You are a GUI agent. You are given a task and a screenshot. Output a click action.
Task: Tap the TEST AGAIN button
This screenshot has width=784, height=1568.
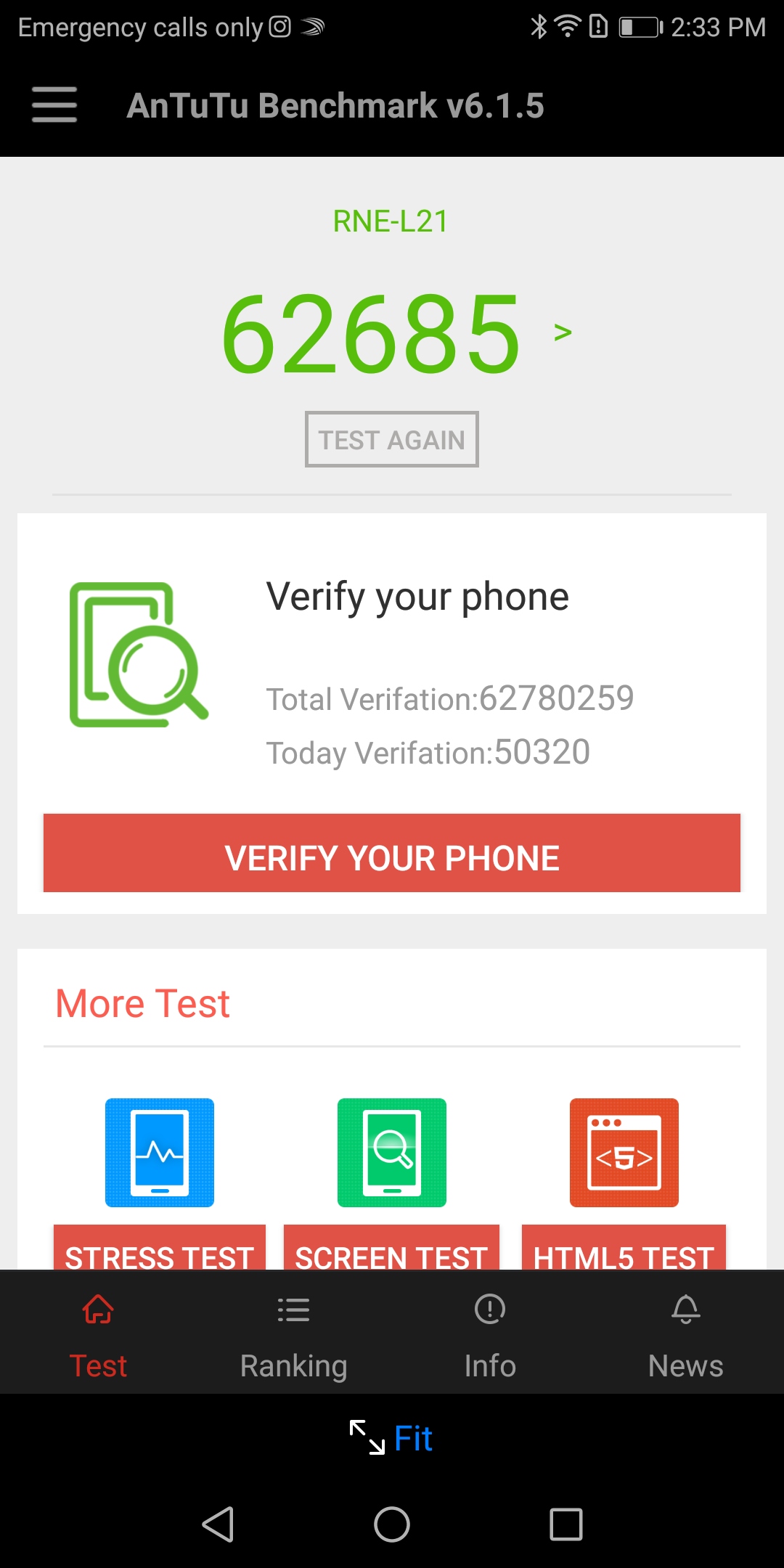pyautogui.click(x=392, y=439)
